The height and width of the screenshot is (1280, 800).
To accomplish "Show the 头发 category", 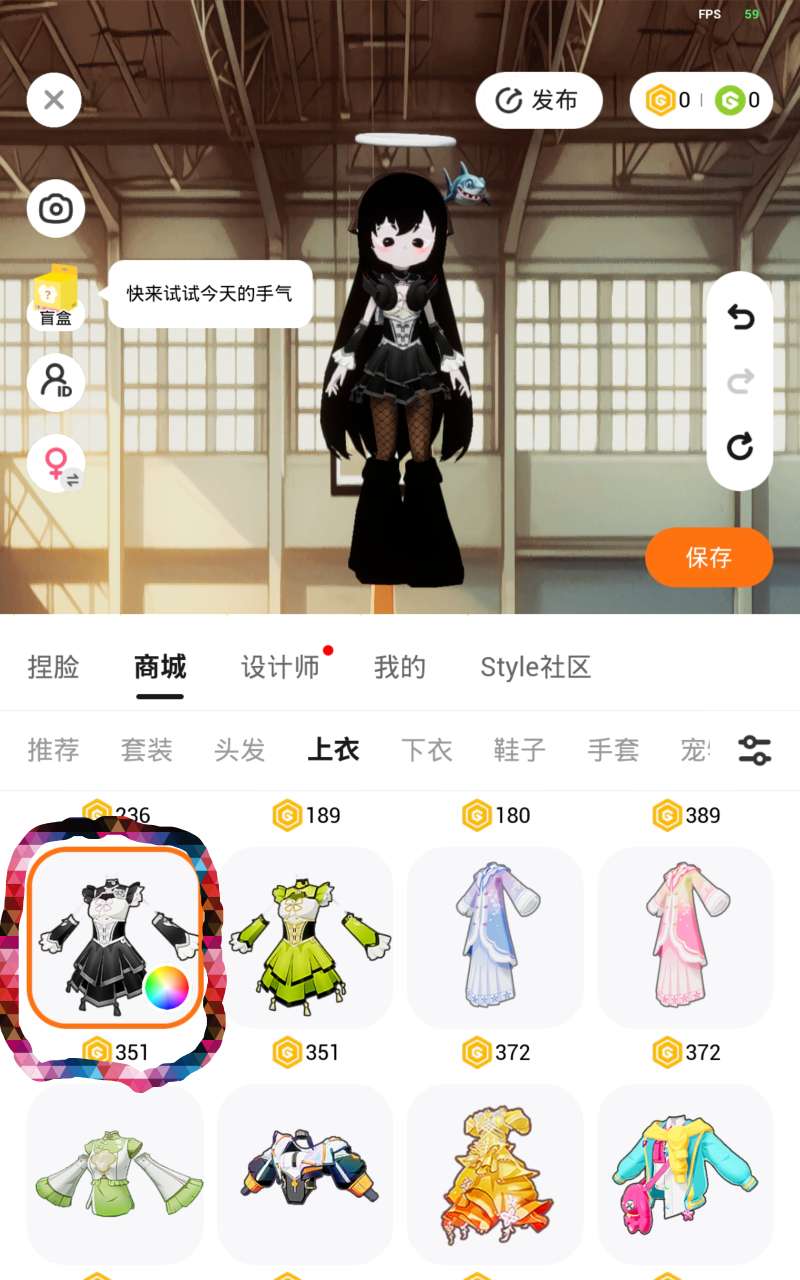I will [x=239, y=750].
